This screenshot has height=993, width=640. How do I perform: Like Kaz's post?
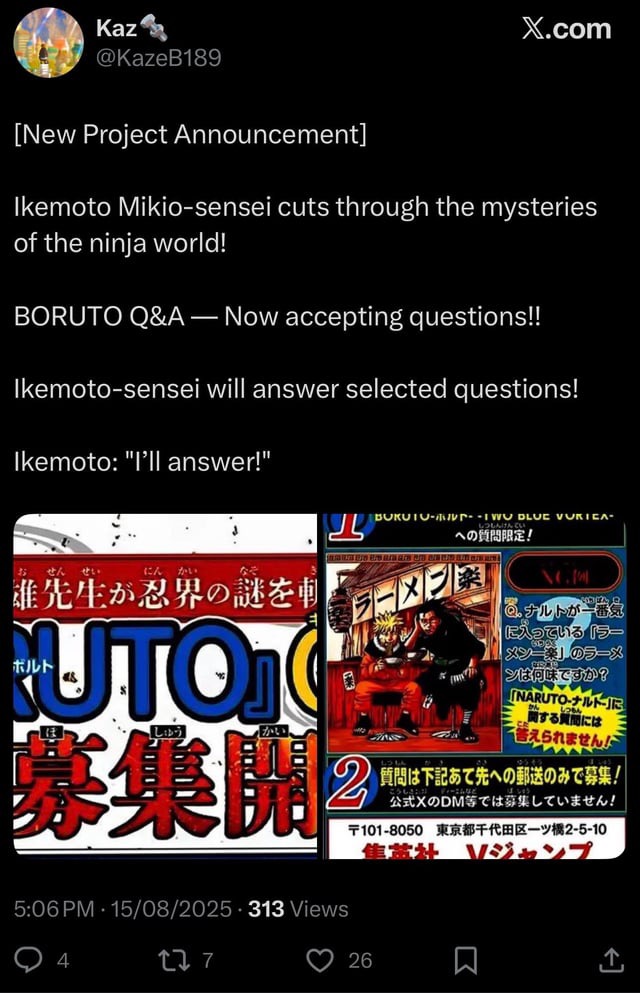(x=319, y=960)
